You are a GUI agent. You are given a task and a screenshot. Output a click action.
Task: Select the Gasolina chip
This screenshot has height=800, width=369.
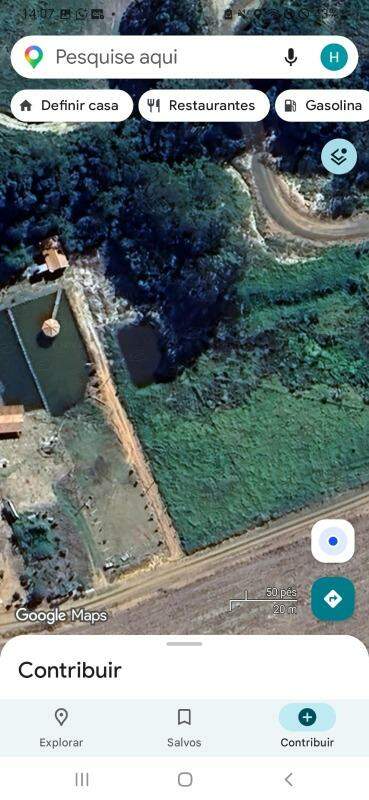coord(323,106)
